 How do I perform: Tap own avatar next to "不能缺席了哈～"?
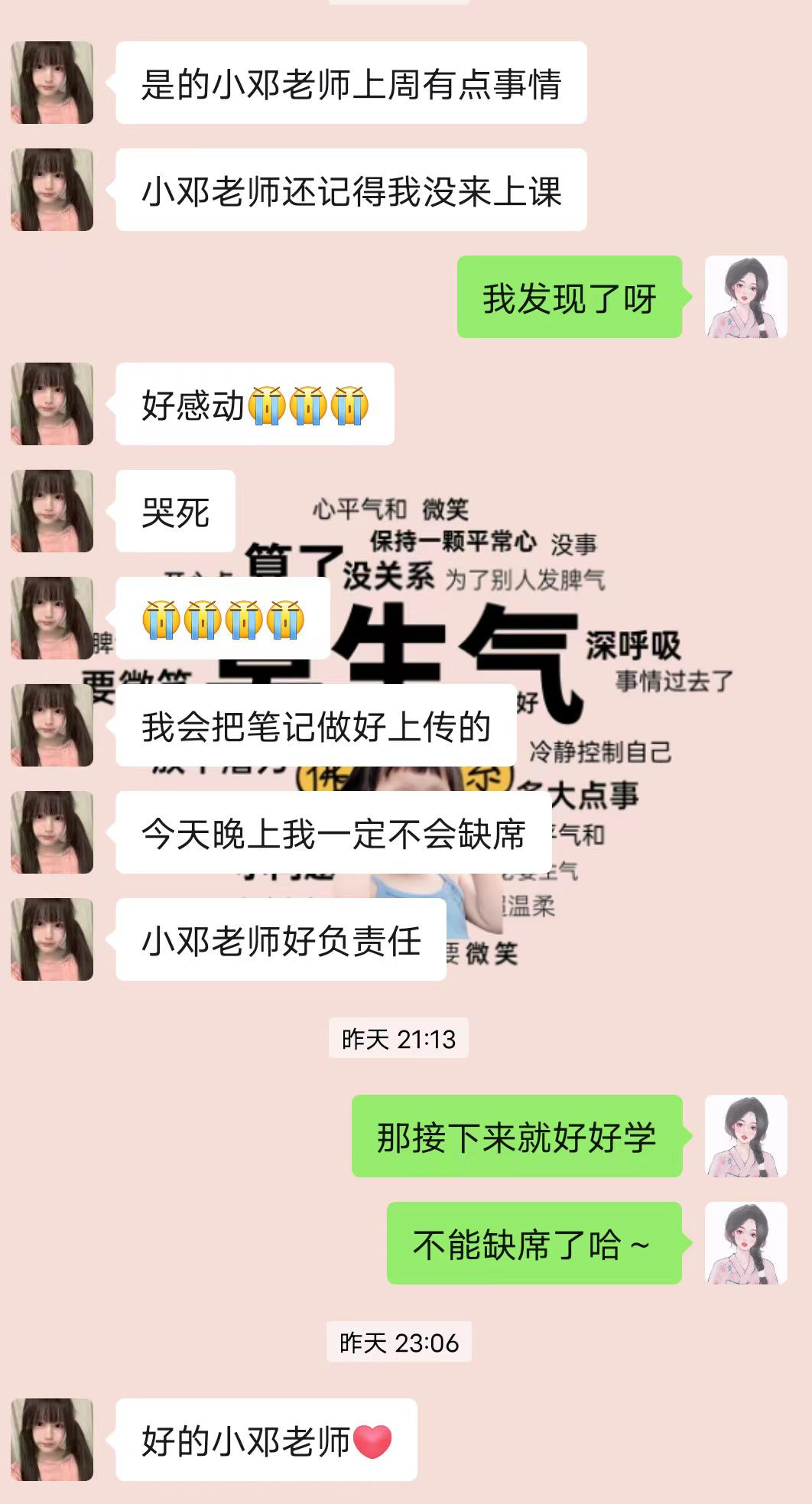coord(745,1243)
